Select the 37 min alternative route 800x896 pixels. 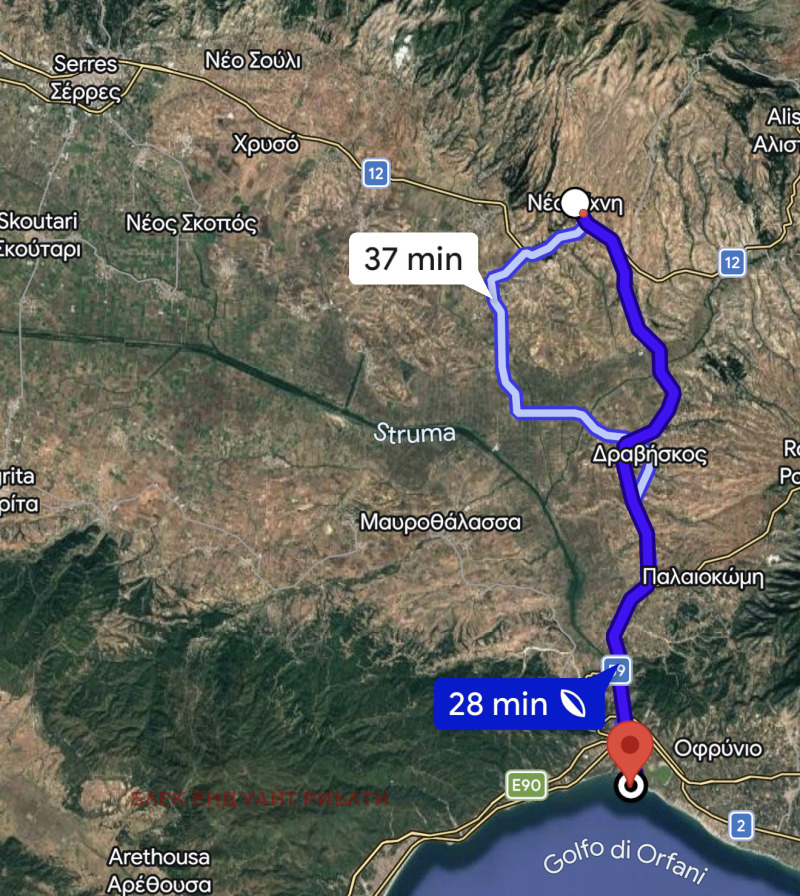413,259
